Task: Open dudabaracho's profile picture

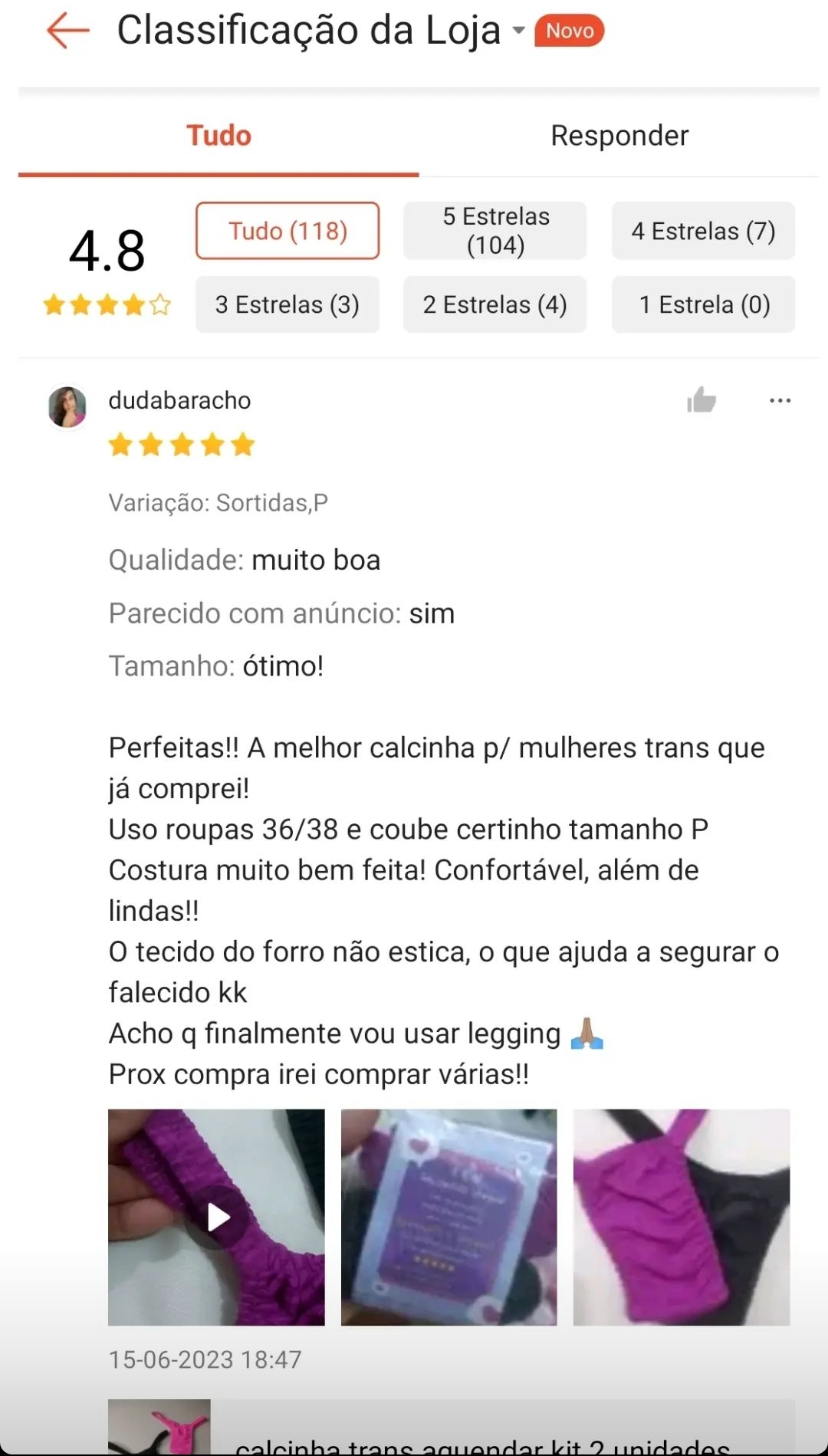Action: [x=67, y=407]
